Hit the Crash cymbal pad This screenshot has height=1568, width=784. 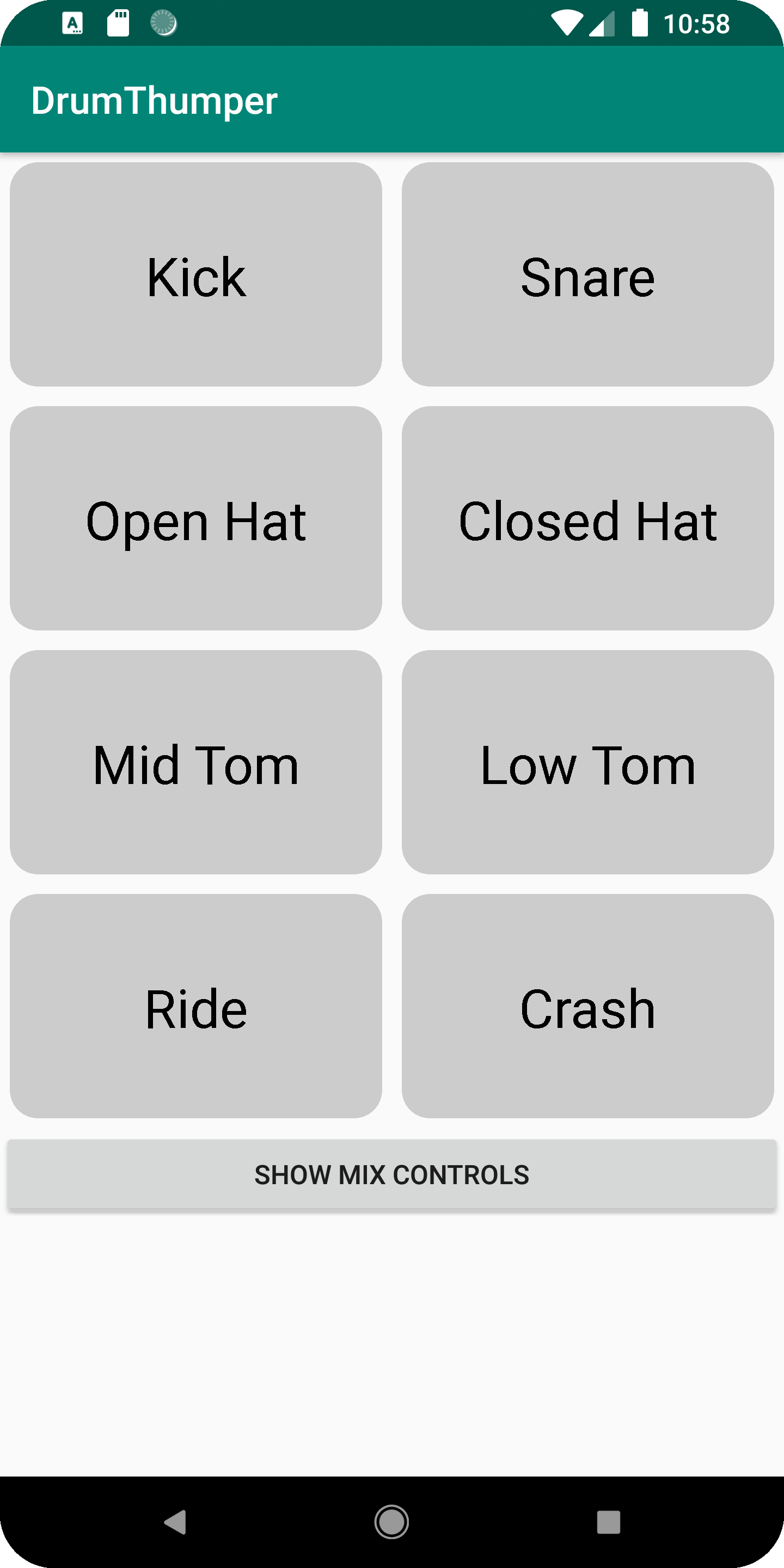[587, 1006]
